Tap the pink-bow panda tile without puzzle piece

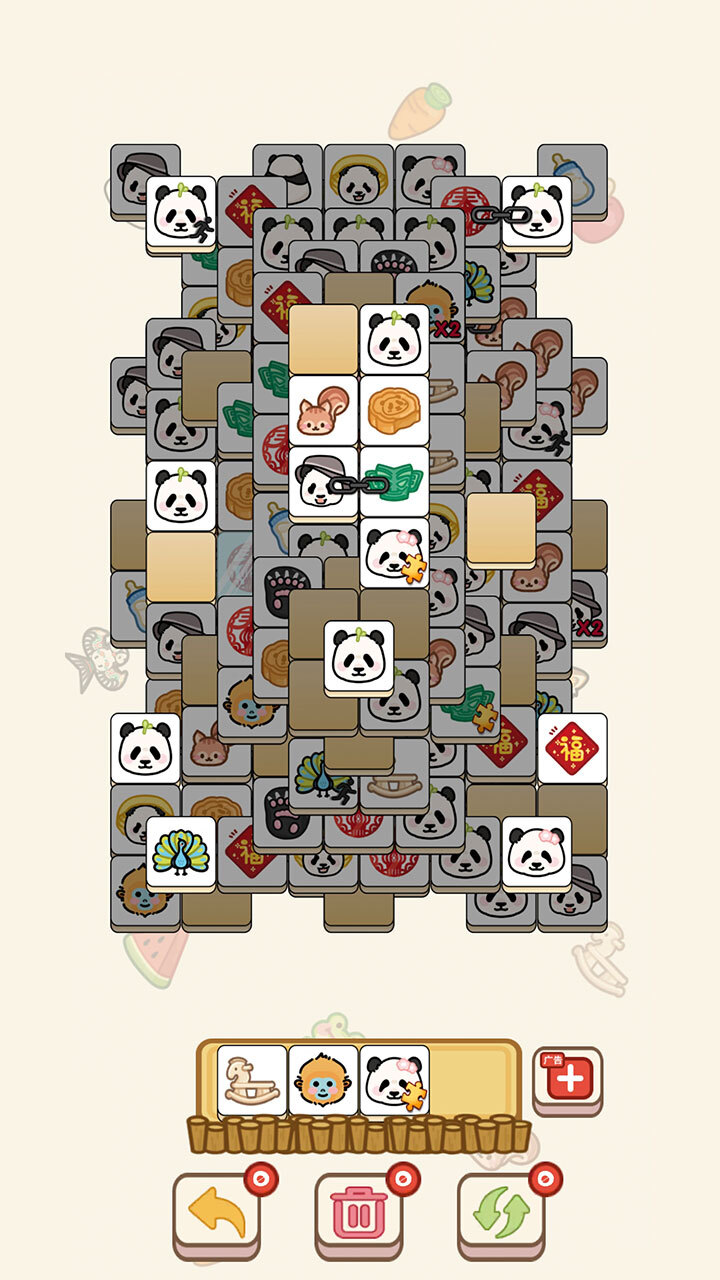[536, 852]
